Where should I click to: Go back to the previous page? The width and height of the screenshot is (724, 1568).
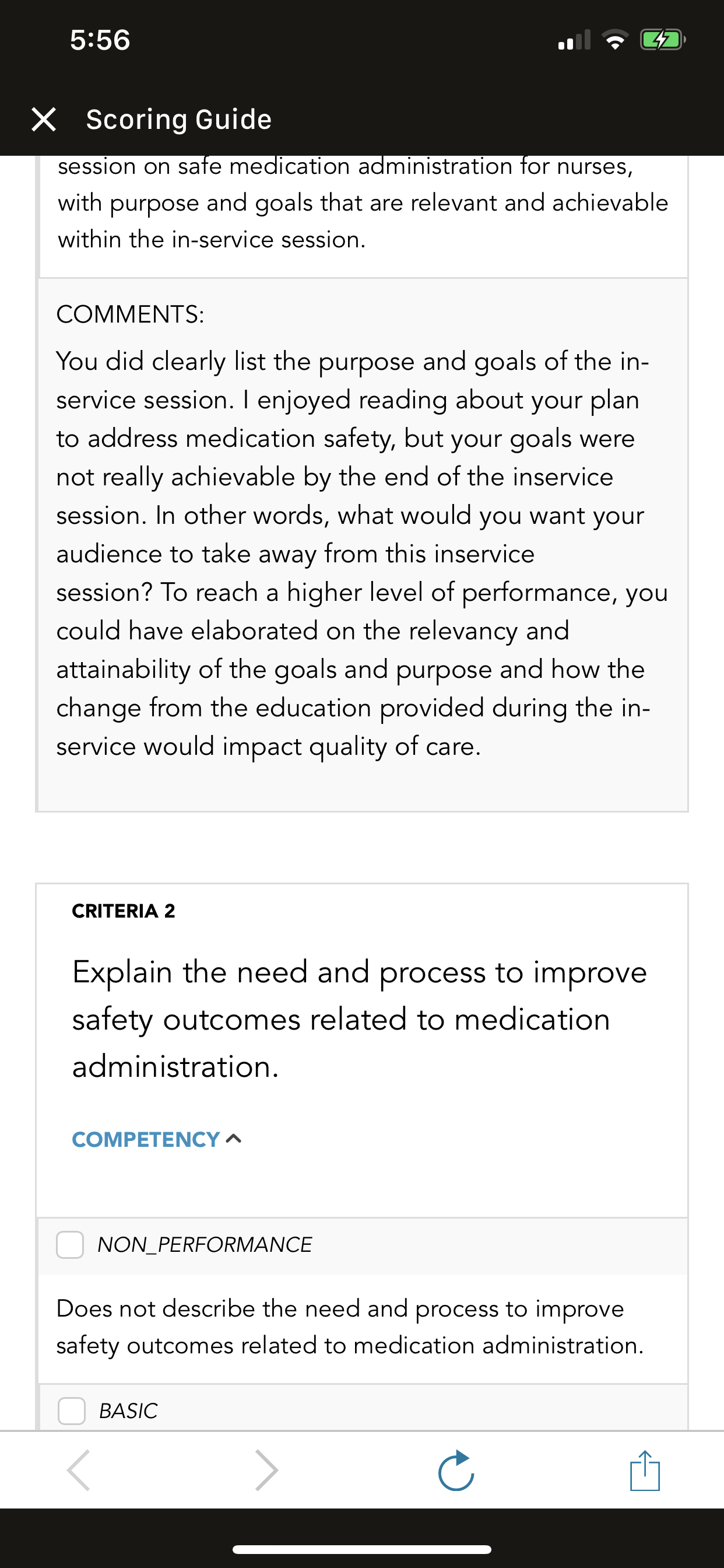[79, 1470]
